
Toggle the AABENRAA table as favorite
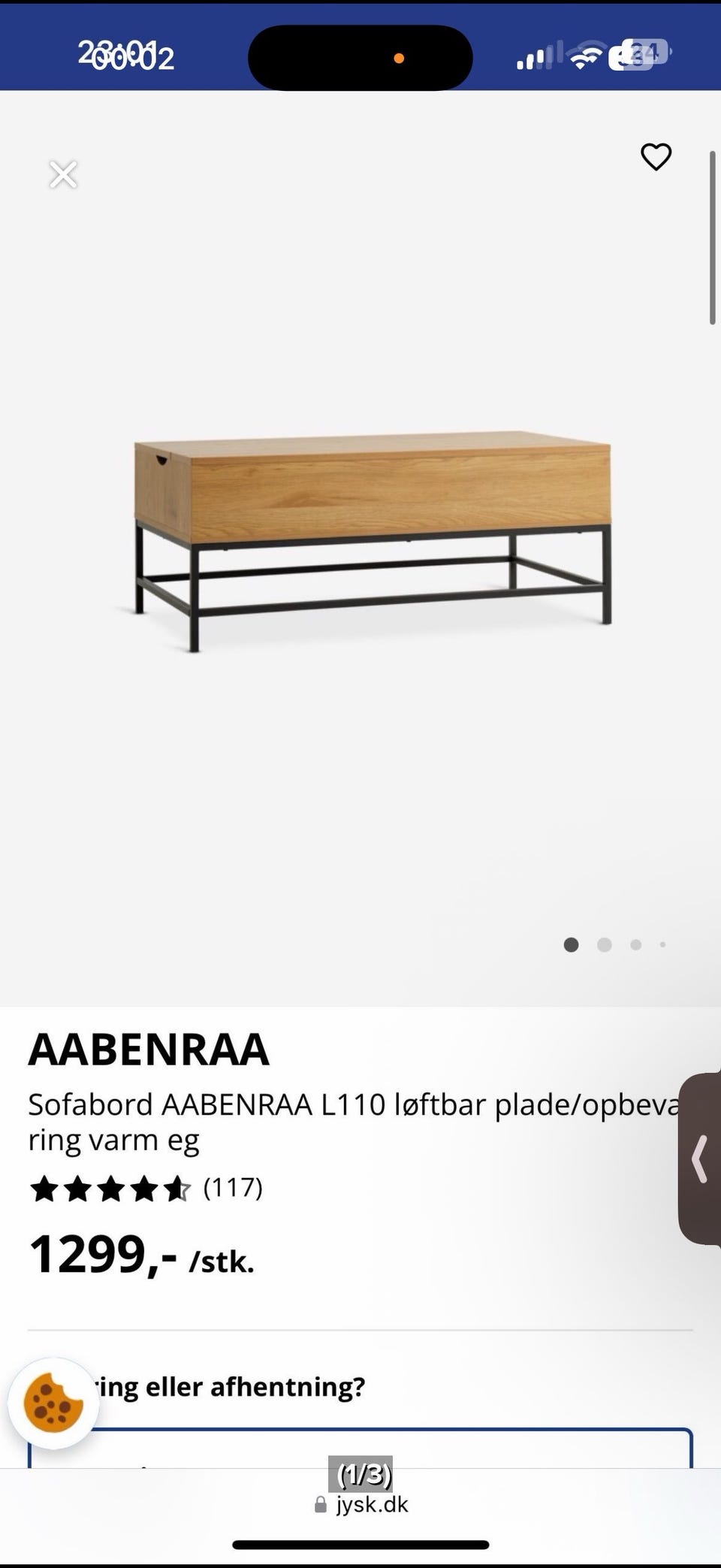[655, 156]
